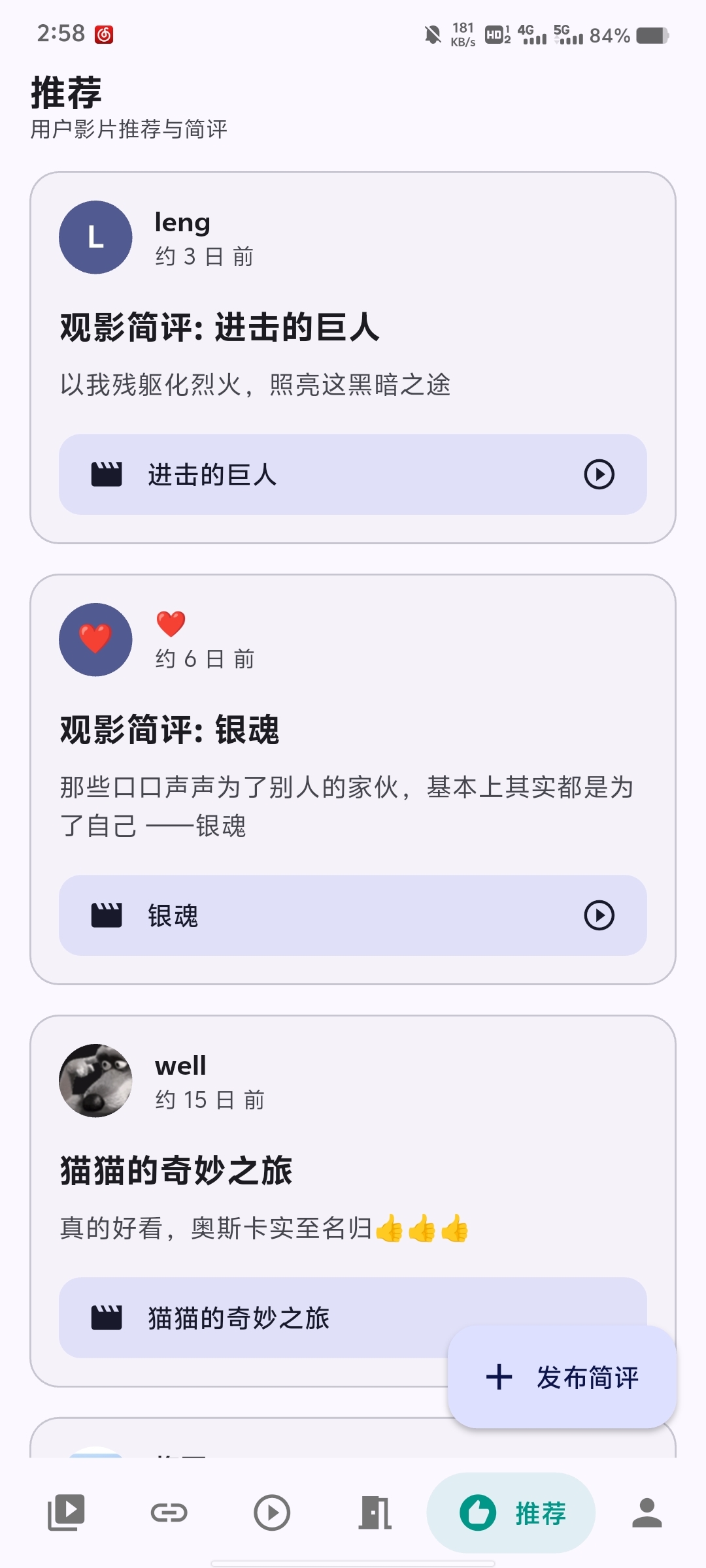706x1568 pixels.
Task: Tap the heart user's avatar
Action: 95,640
